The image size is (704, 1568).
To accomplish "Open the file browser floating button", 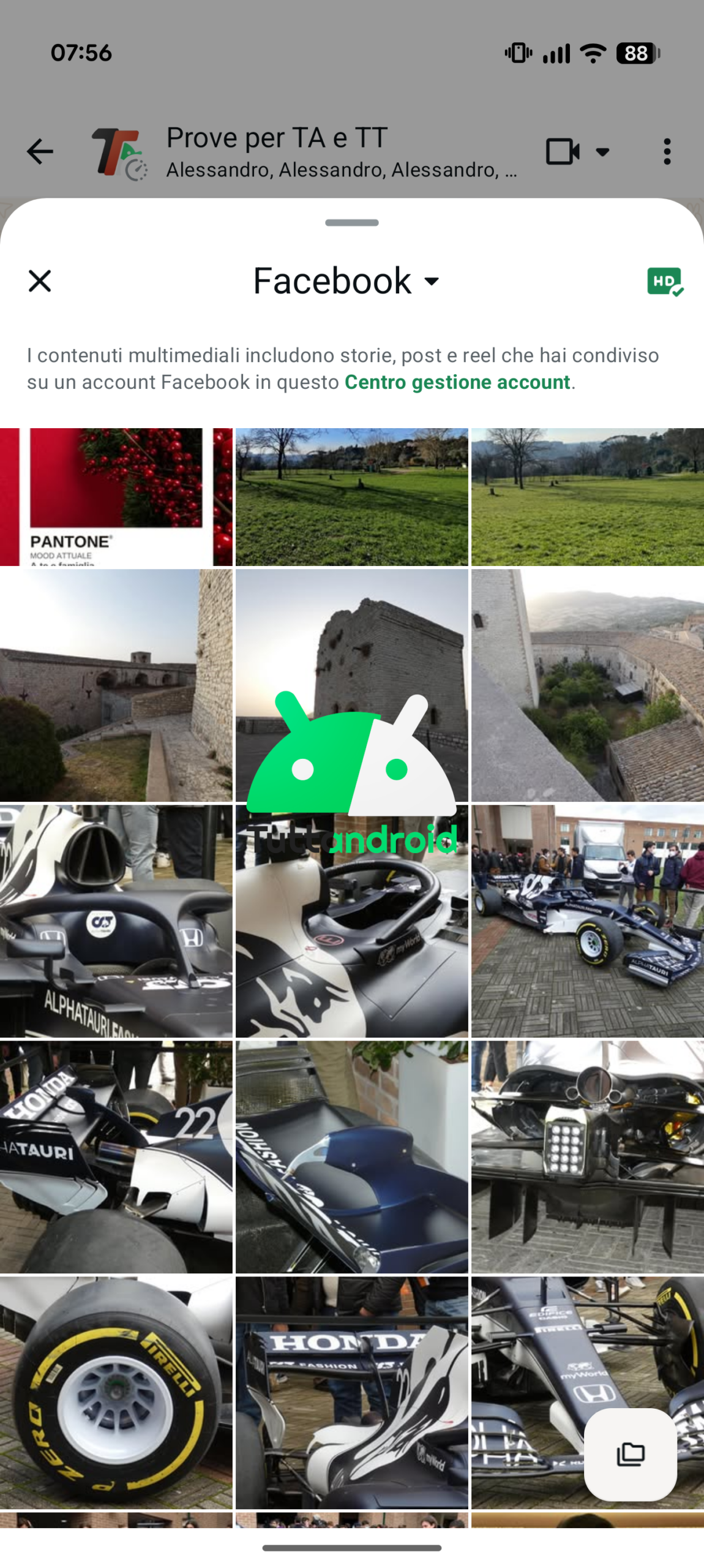I will (631, 1454).
